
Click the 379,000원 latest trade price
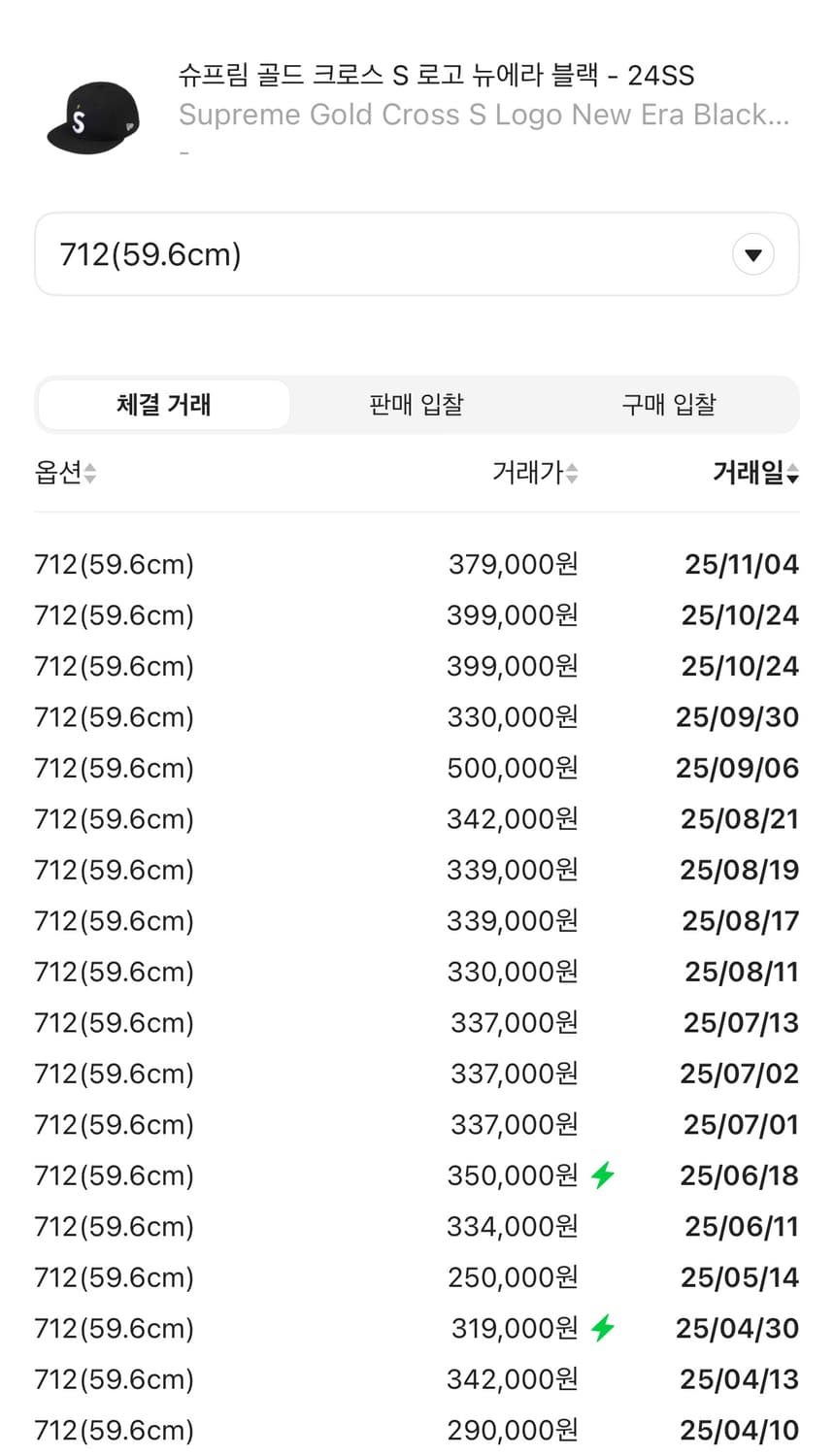click(x=516, y=564)
